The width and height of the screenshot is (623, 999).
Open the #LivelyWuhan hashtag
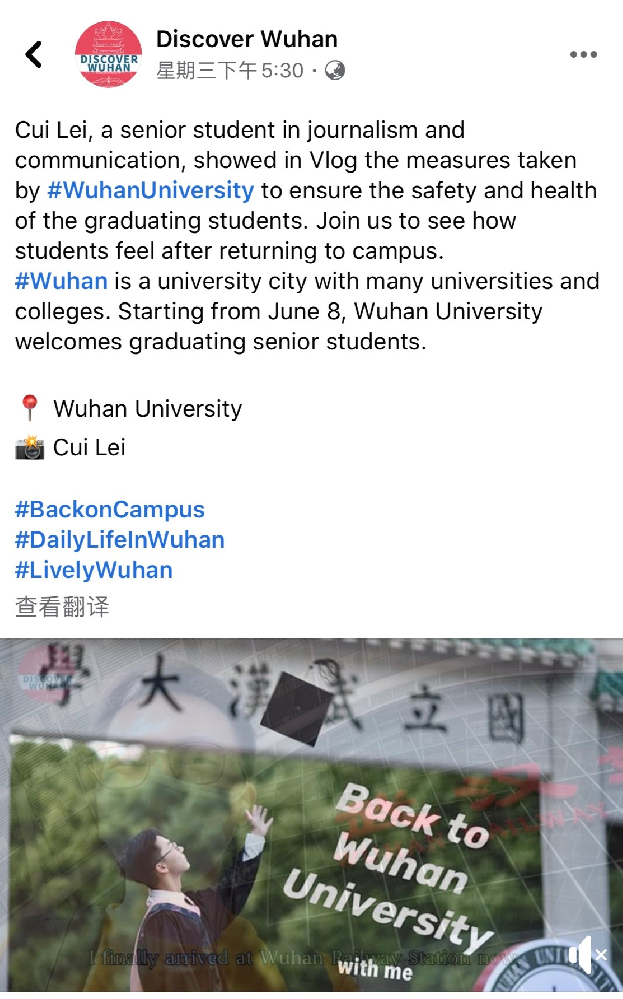94,570
